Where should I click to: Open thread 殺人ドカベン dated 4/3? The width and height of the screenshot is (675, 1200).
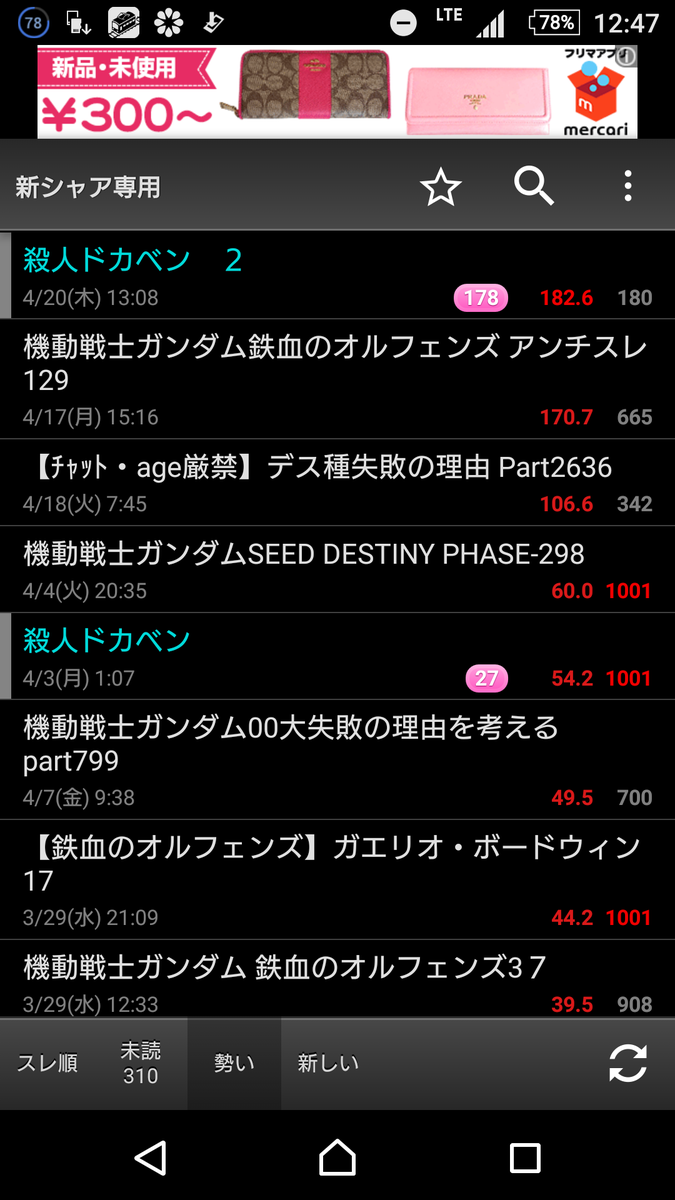click(250, 655)
